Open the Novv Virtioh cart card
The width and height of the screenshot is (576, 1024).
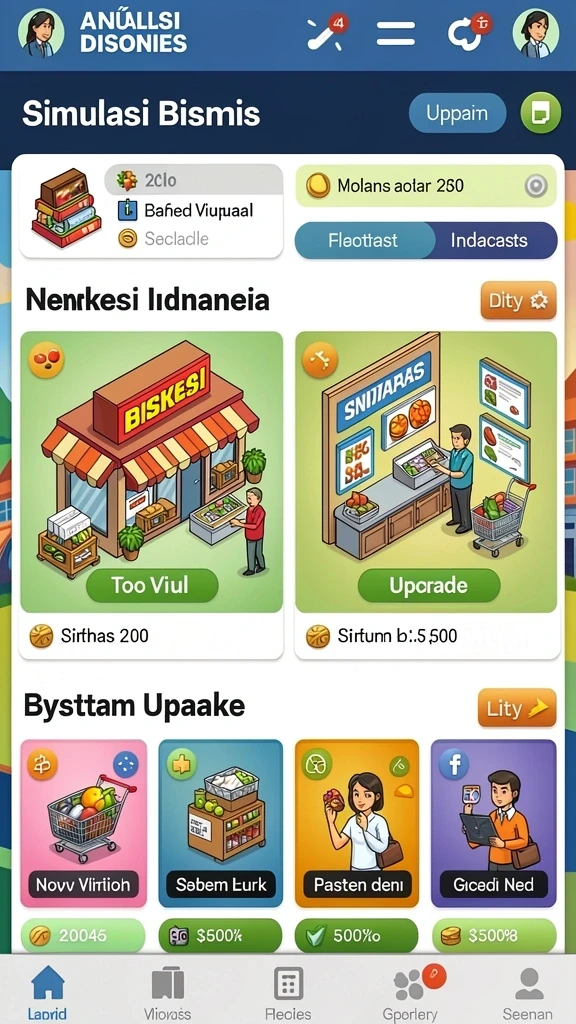pos(84,824)
